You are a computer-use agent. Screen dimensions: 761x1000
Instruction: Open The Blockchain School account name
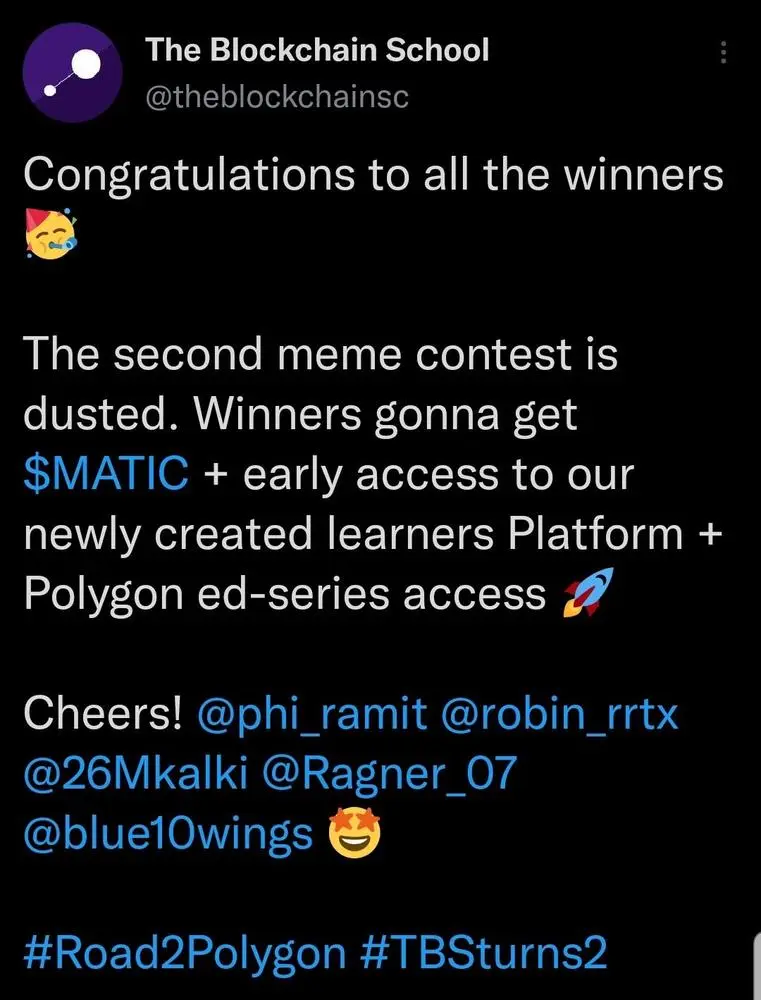click(318, 49)
